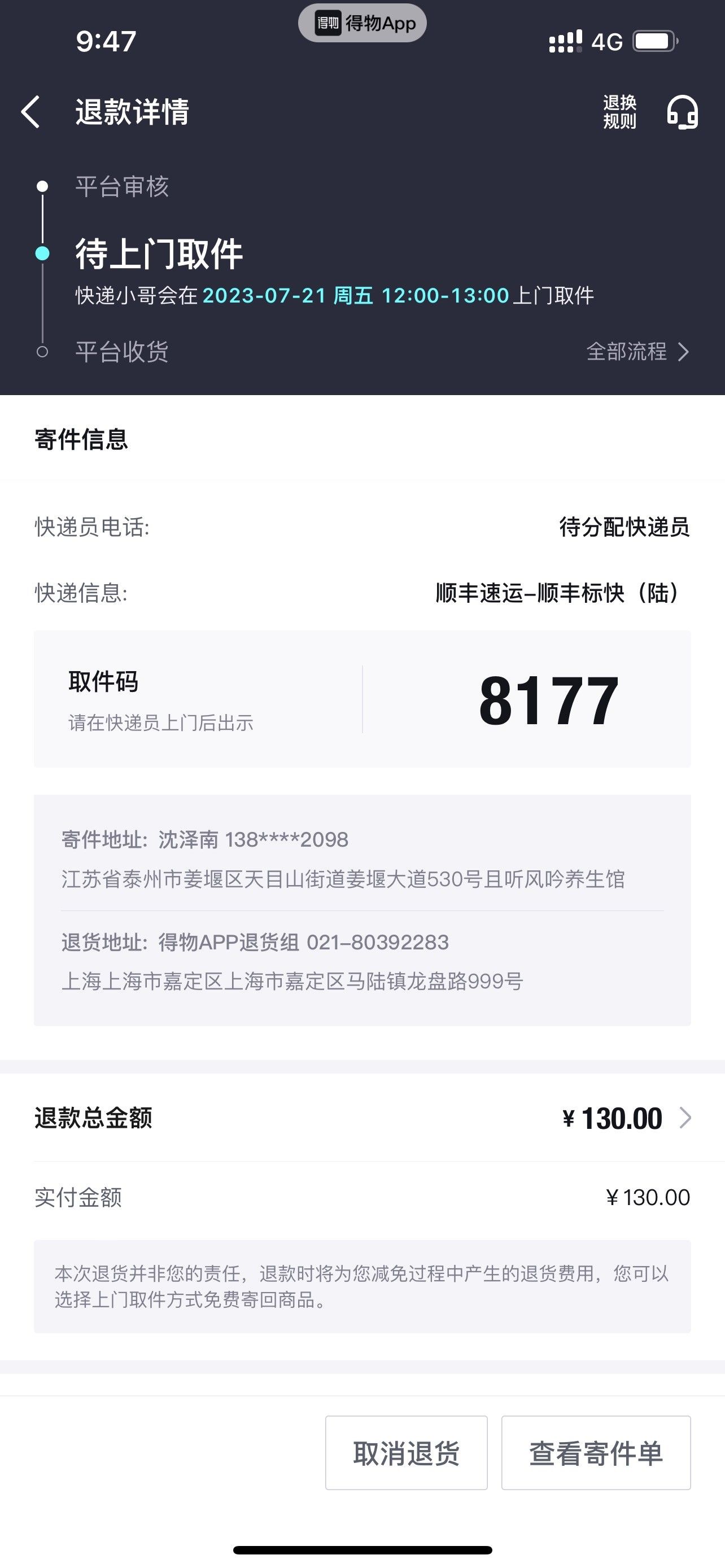Return to 得物App via the top pill
725x1568 pixels.
tap(362, 24)
